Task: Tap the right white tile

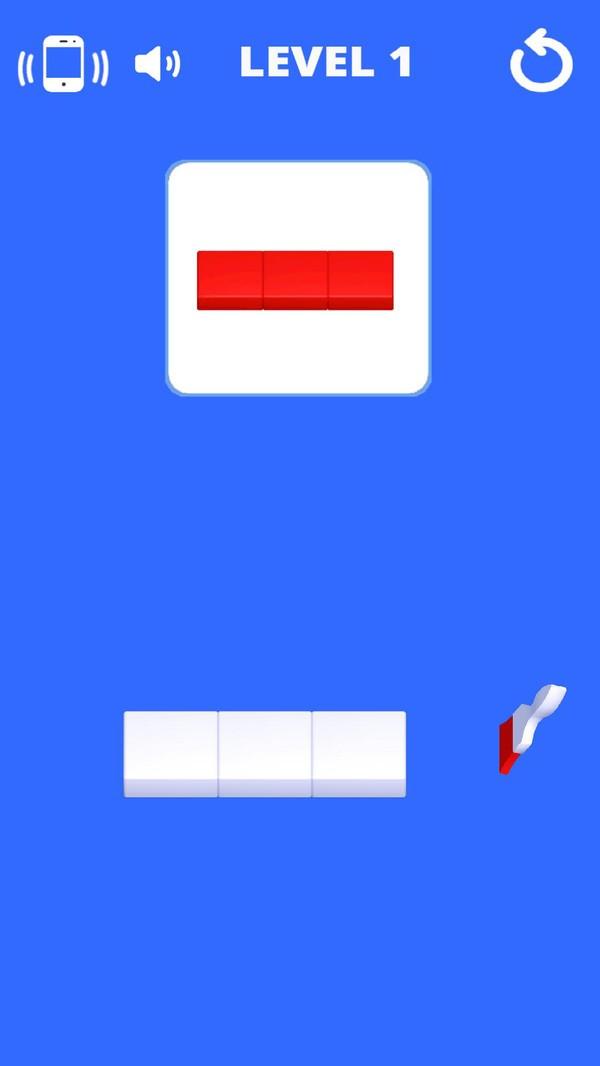Action: point(359,754)
